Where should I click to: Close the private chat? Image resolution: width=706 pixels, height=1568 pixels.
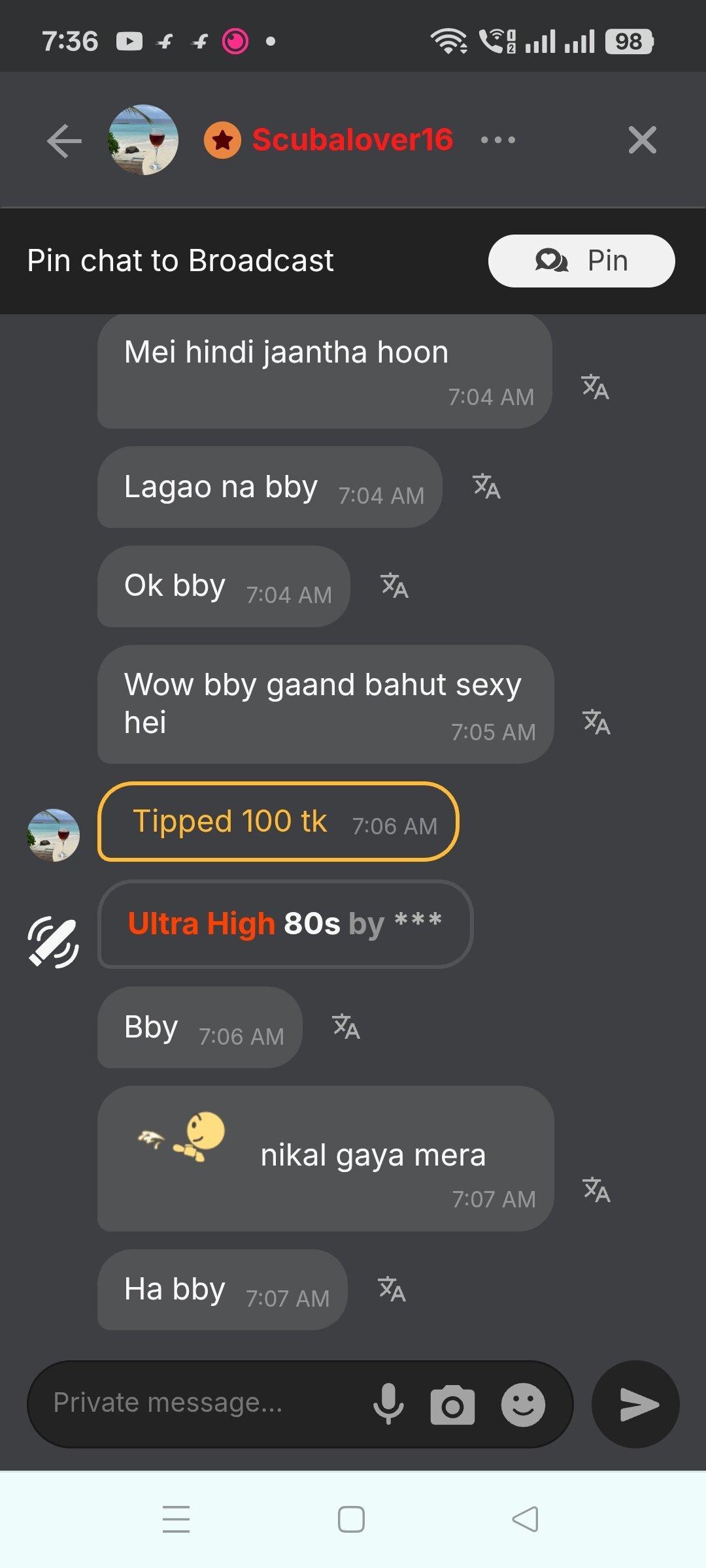point(642,140)
